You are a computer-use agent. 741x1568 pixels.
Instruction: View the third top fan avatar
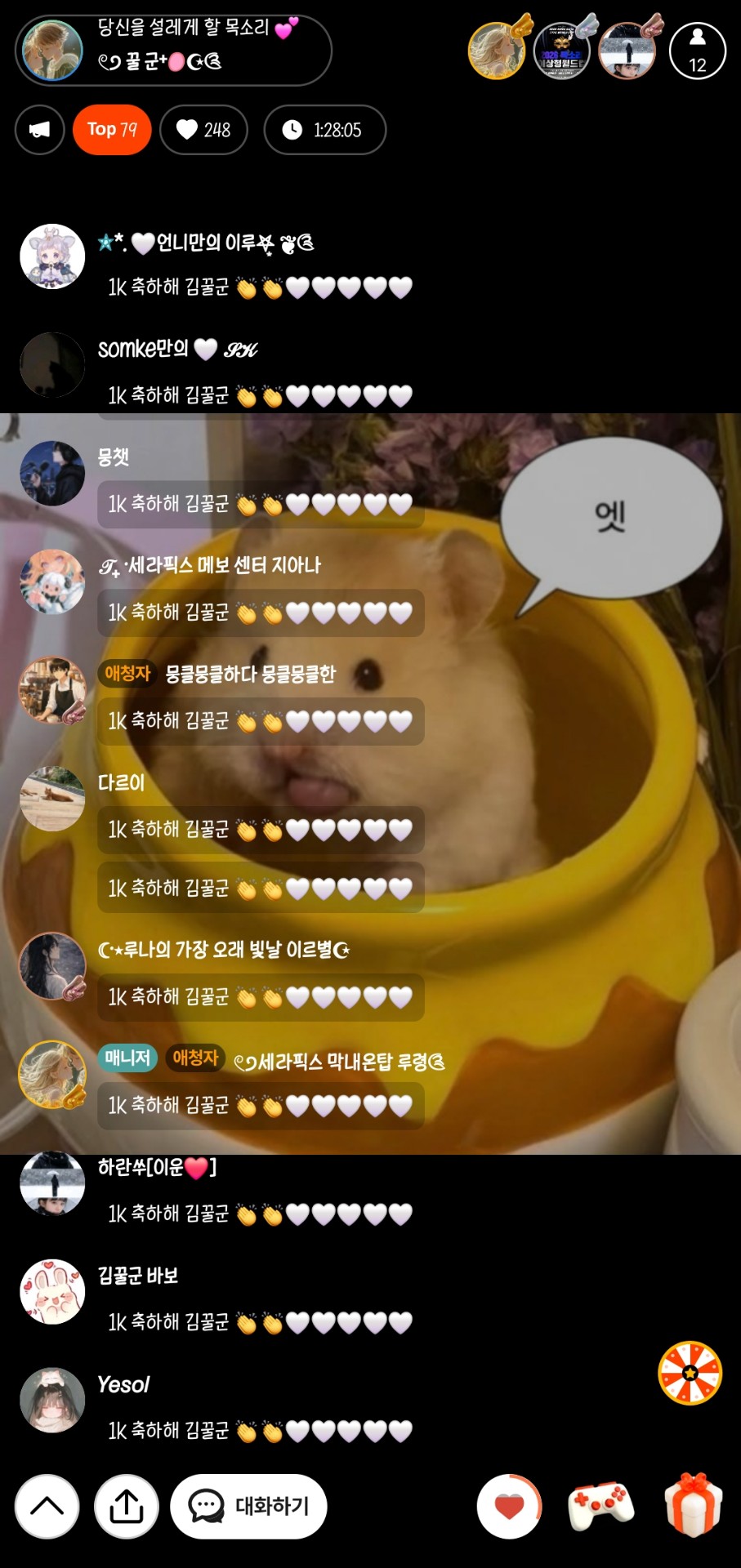click(x=627, y=51)
